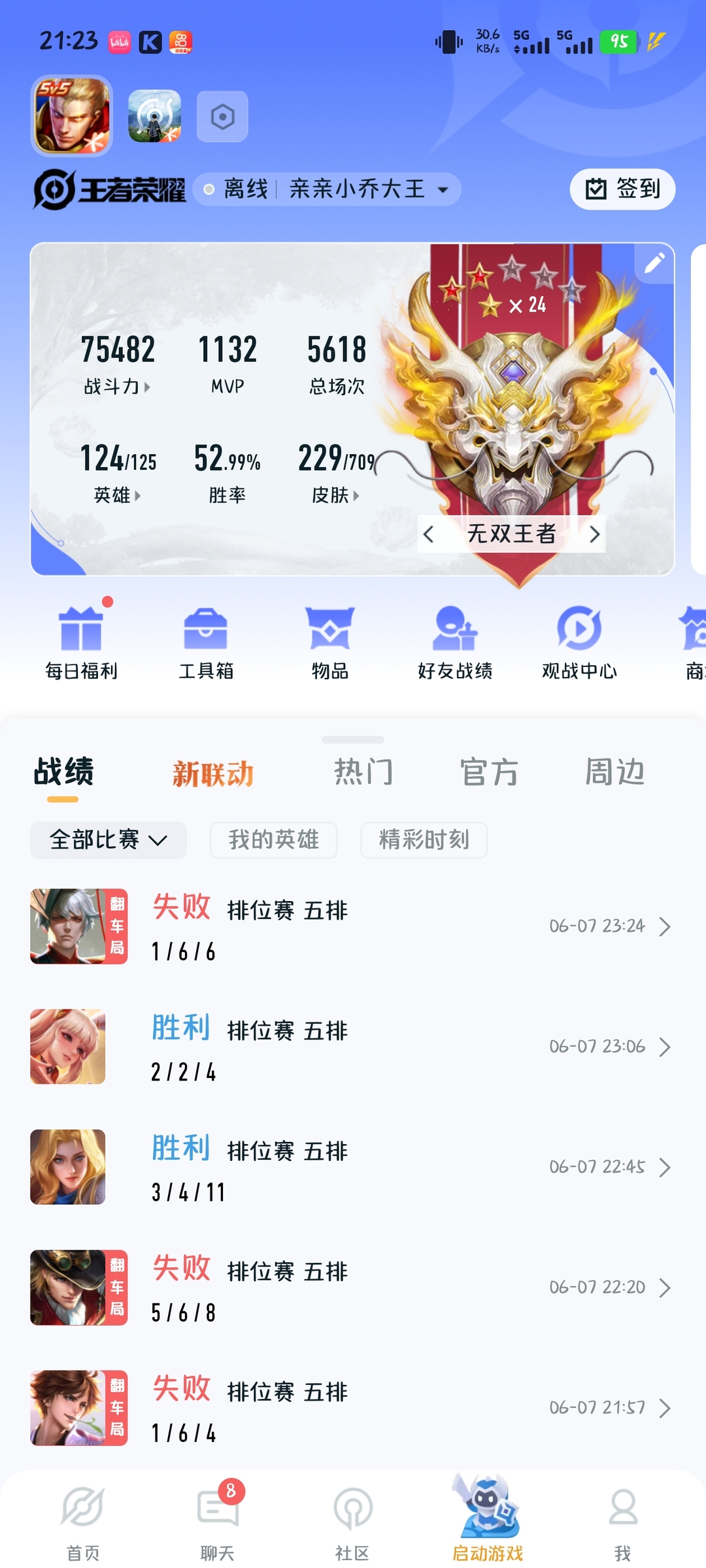The height and width of the screenshot is (1568, 706).
Task: Select the 我的英雄 chip
Action: click(273, 840)
